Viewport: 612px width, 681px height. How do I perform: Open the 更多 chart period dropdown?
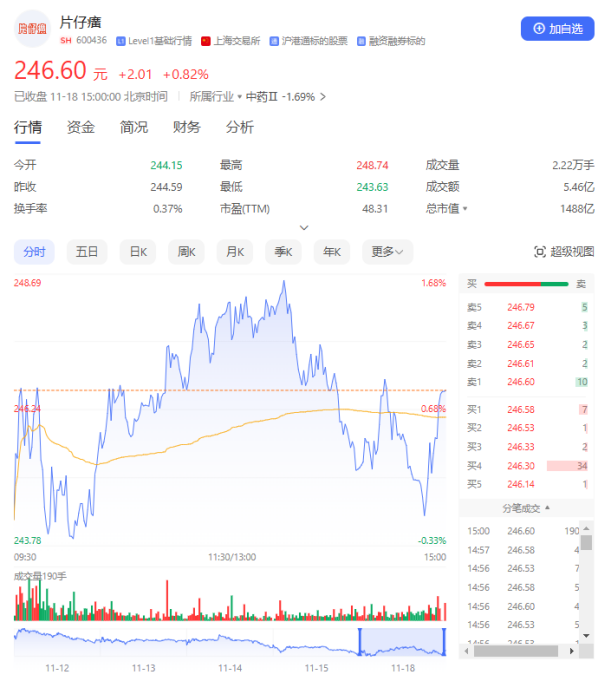tap(388, 252)
